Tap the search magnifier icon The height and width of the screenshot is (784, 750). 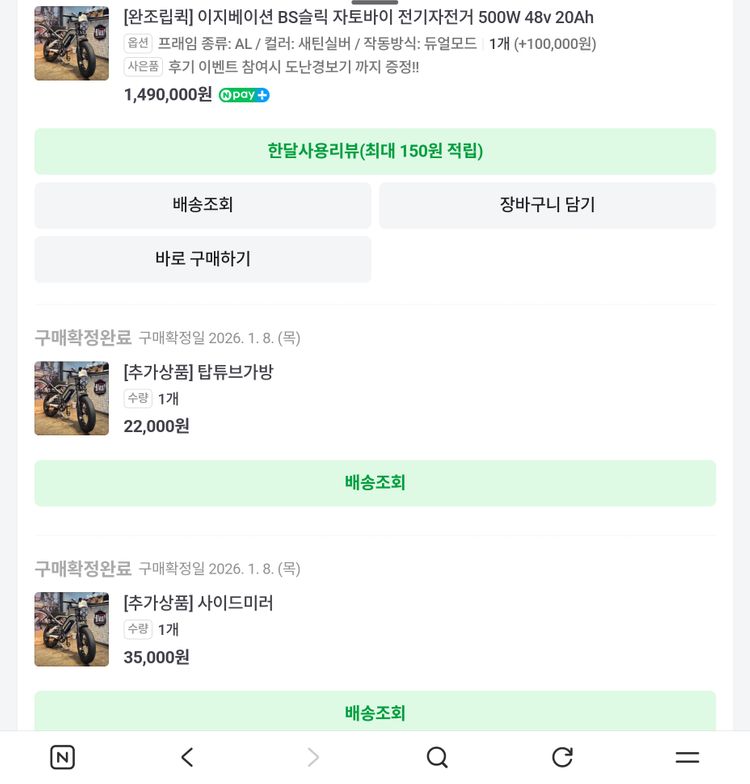437,757
